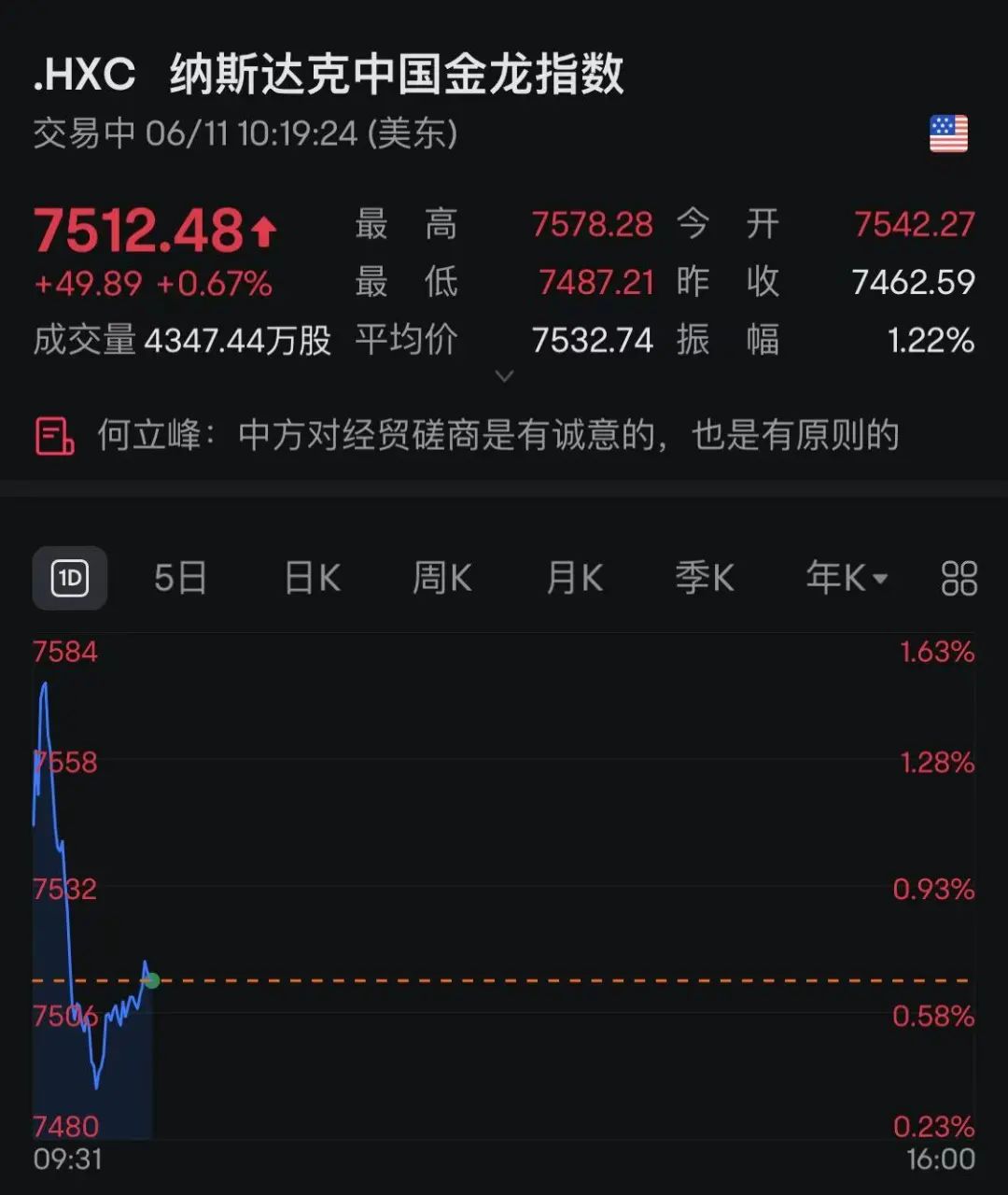
Task: Switch to the 1D chart view
Action: [x=70, y=579]
